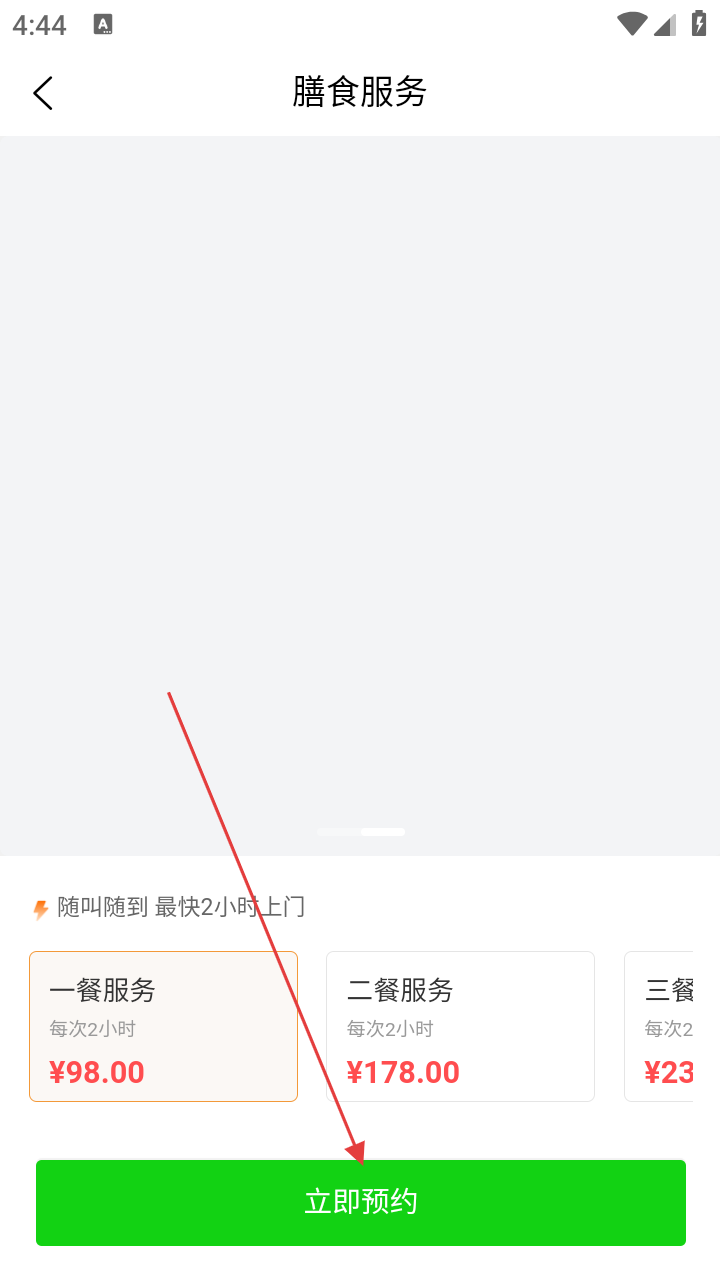Tap the green 立即预约 button
The image size is (720, 1280).
(361, 1202)
